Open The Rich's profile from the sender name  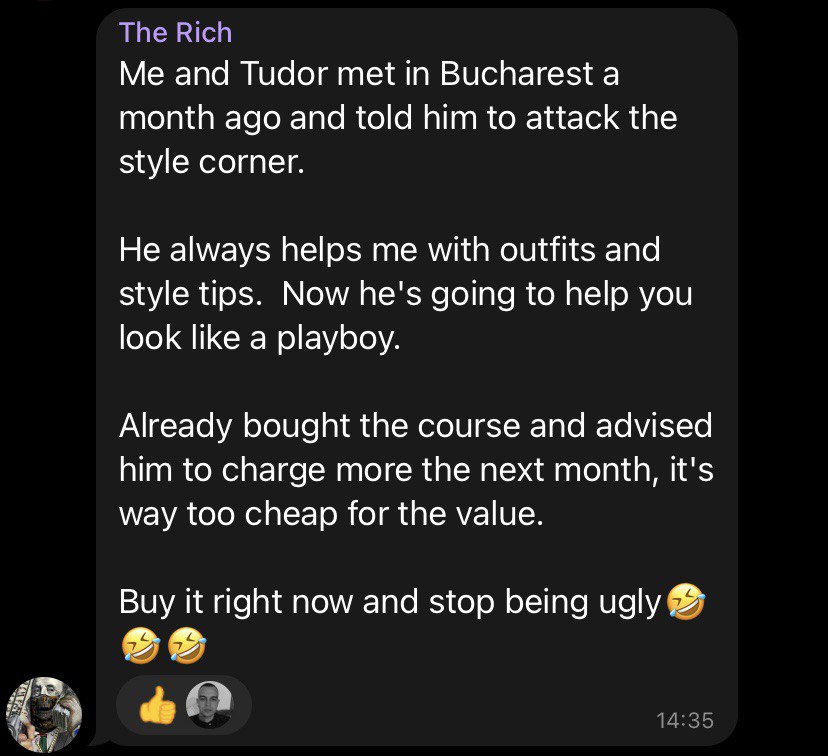click(x=175, y=33)
